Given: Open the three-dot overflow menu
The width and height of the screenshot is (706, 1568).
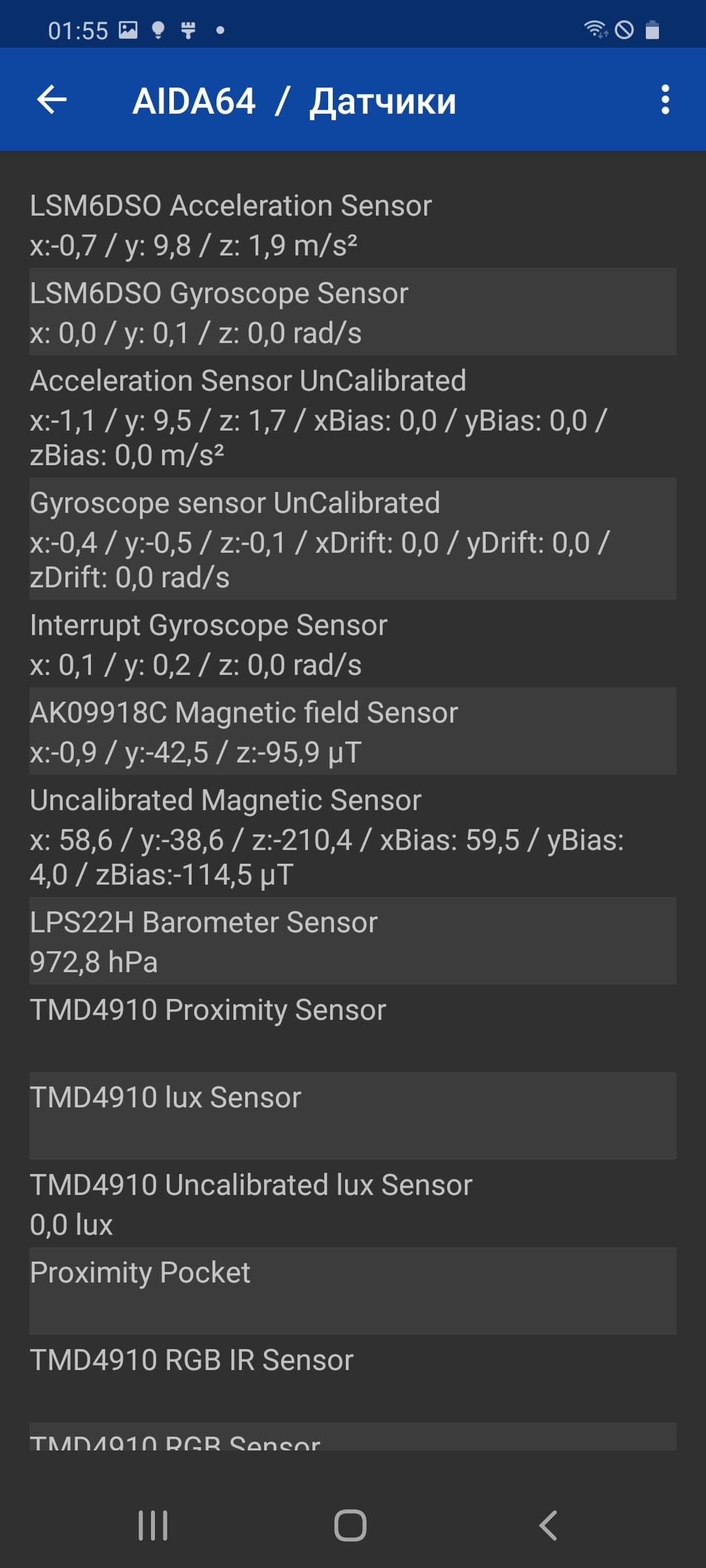Looking at the screenshot, I should [665, 100].
